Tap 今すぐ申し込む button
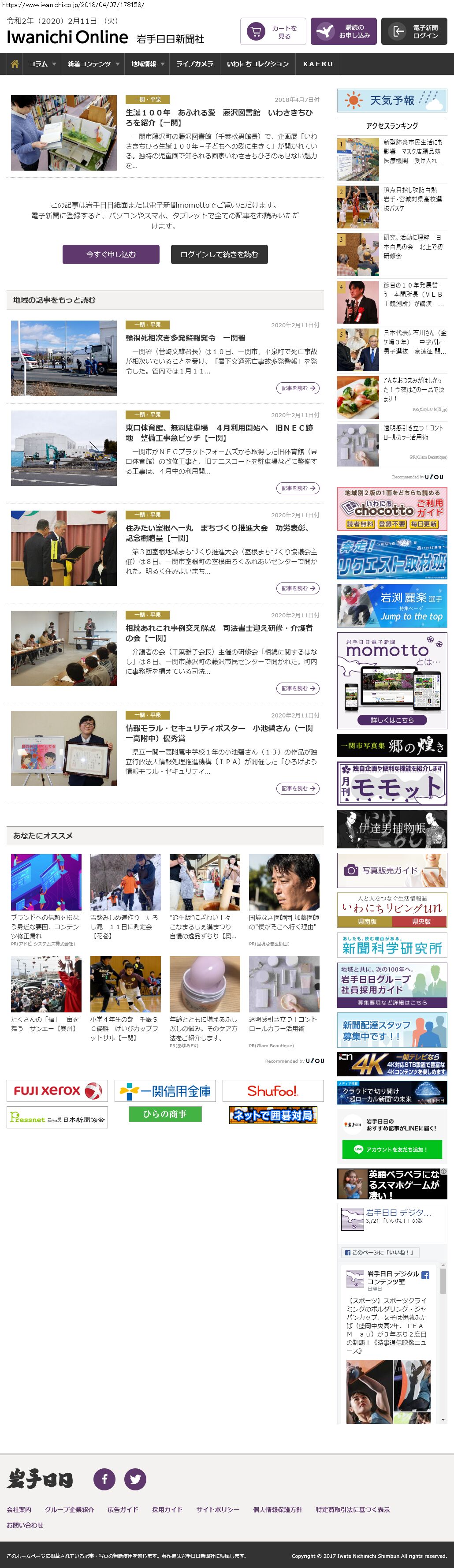 (x=111, y=254)
